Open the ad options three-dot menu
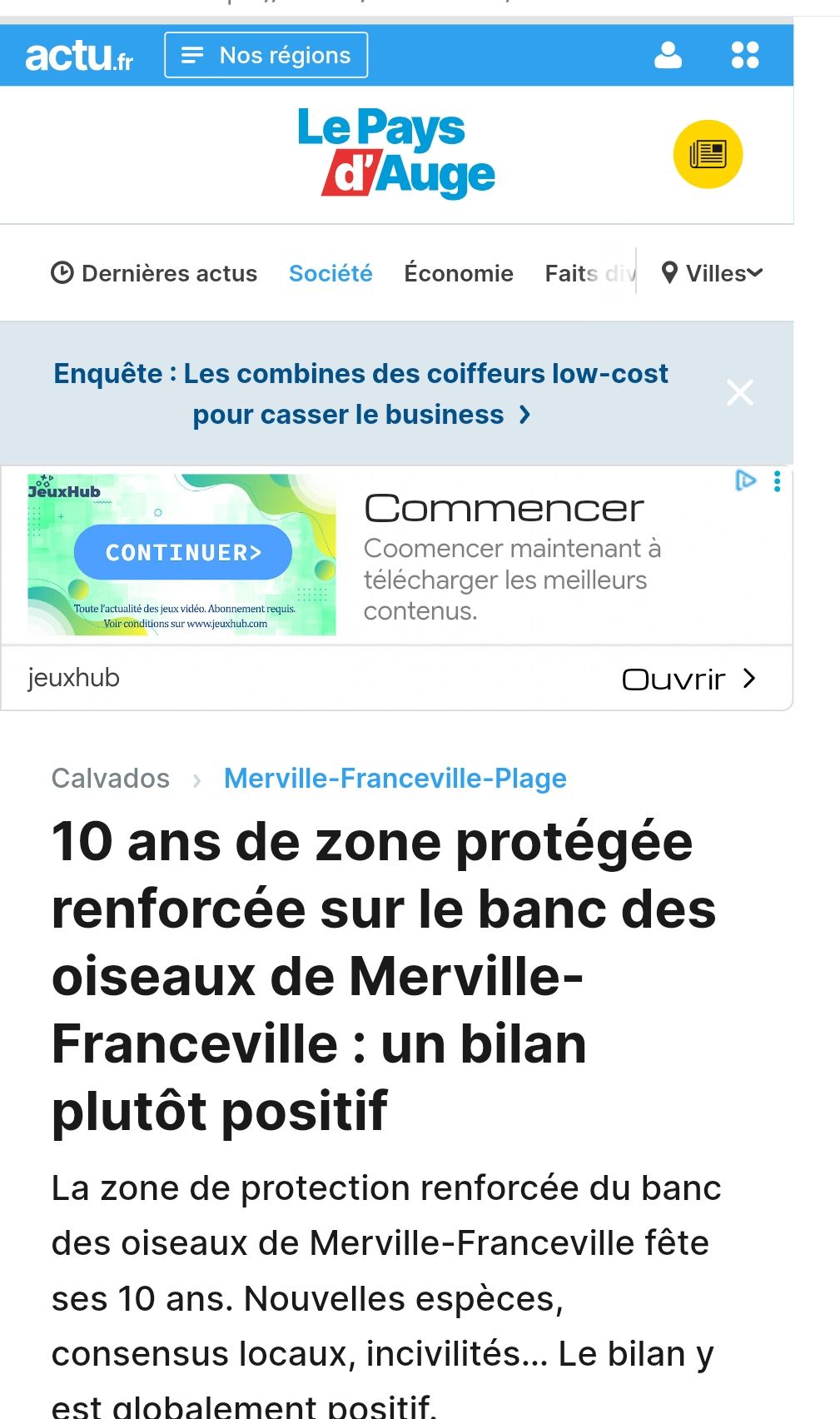 tap(777, 481)
